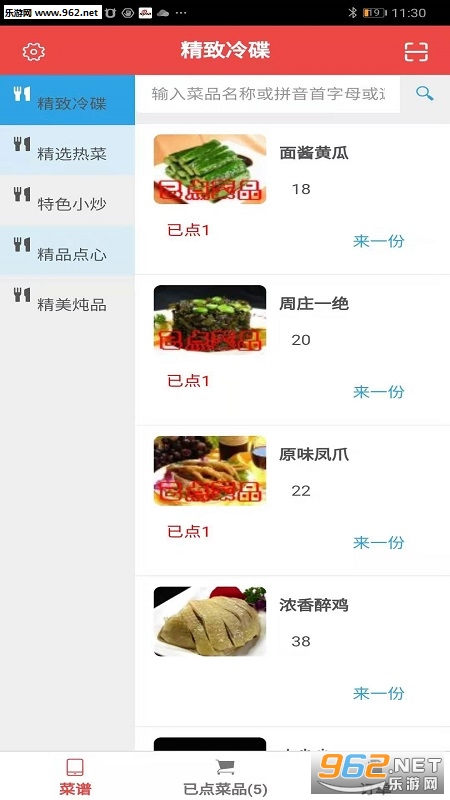Viewport: 450px width, 800px height.
Task: Tap 来一份 for 周庄一绝
Action: [x=379, y=391]
